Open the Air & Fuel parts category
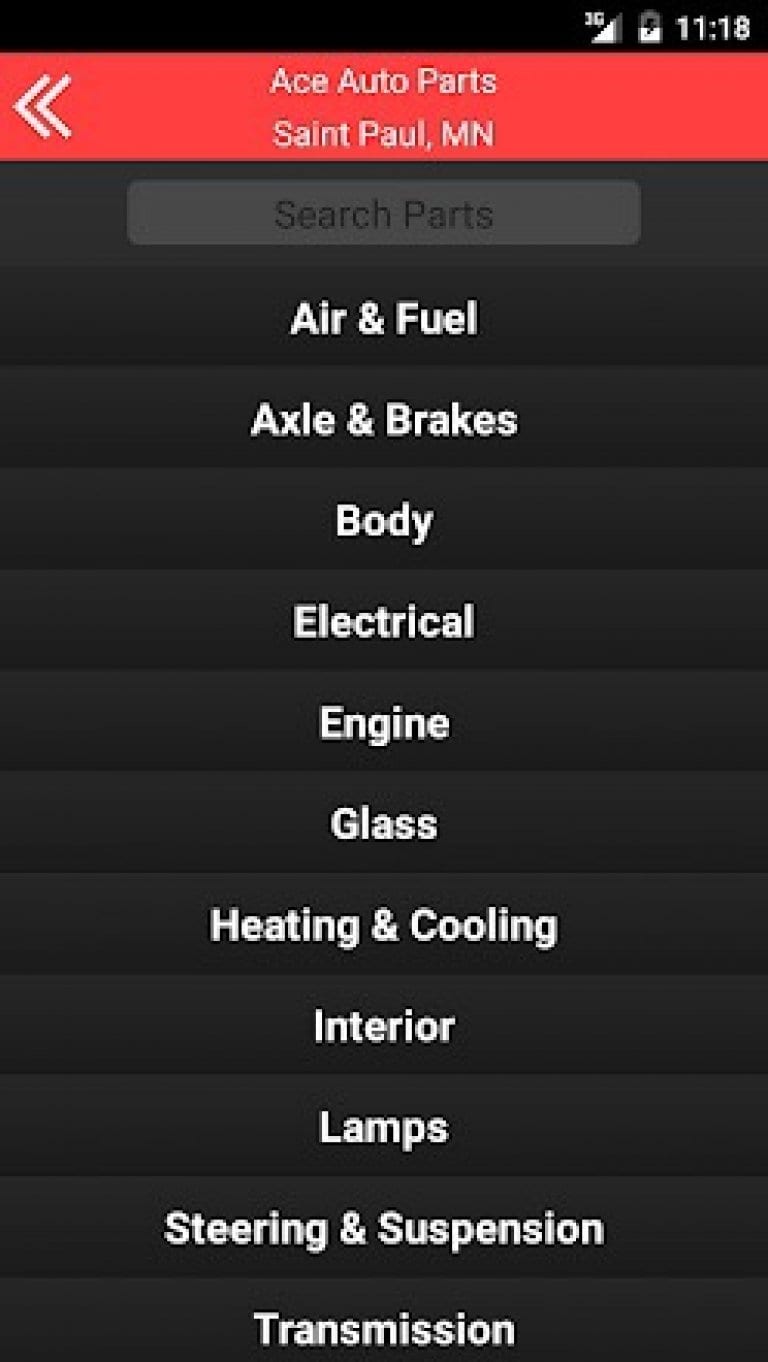 (x=384, y=318)
